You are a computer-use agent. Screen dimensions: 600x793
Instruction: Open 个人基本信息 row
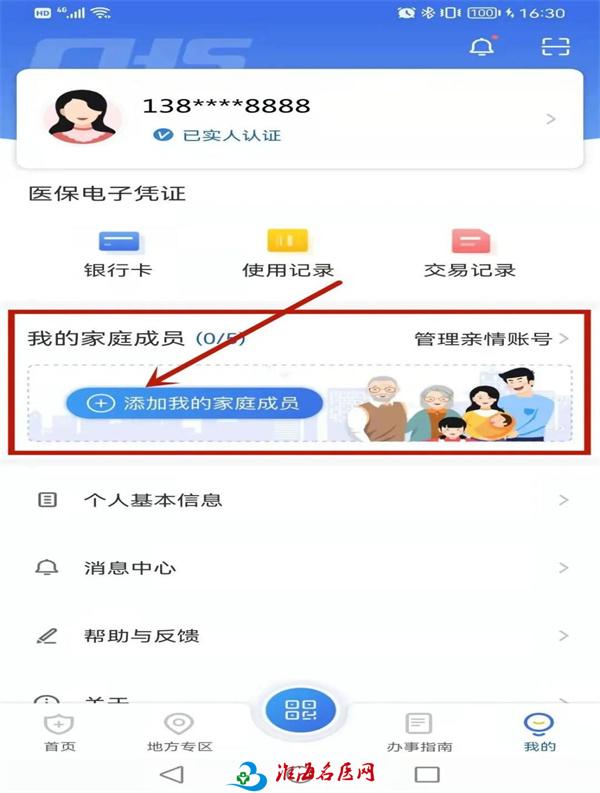point(300,500)
